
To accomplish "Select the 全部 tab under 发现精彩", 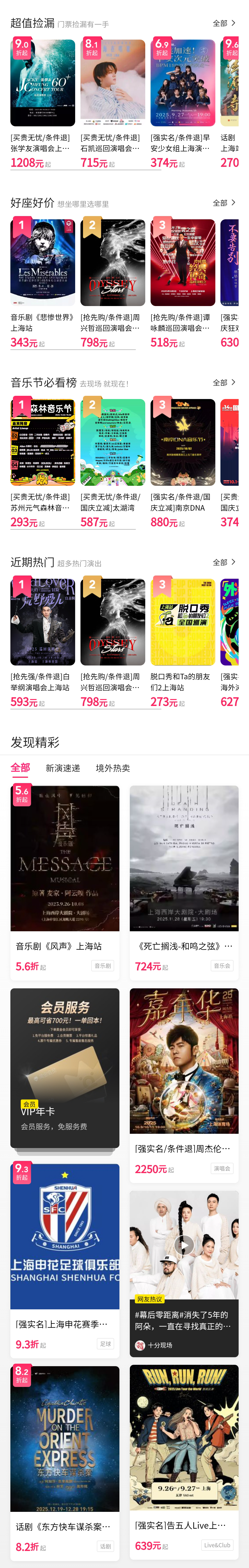I will pos(20,768).
